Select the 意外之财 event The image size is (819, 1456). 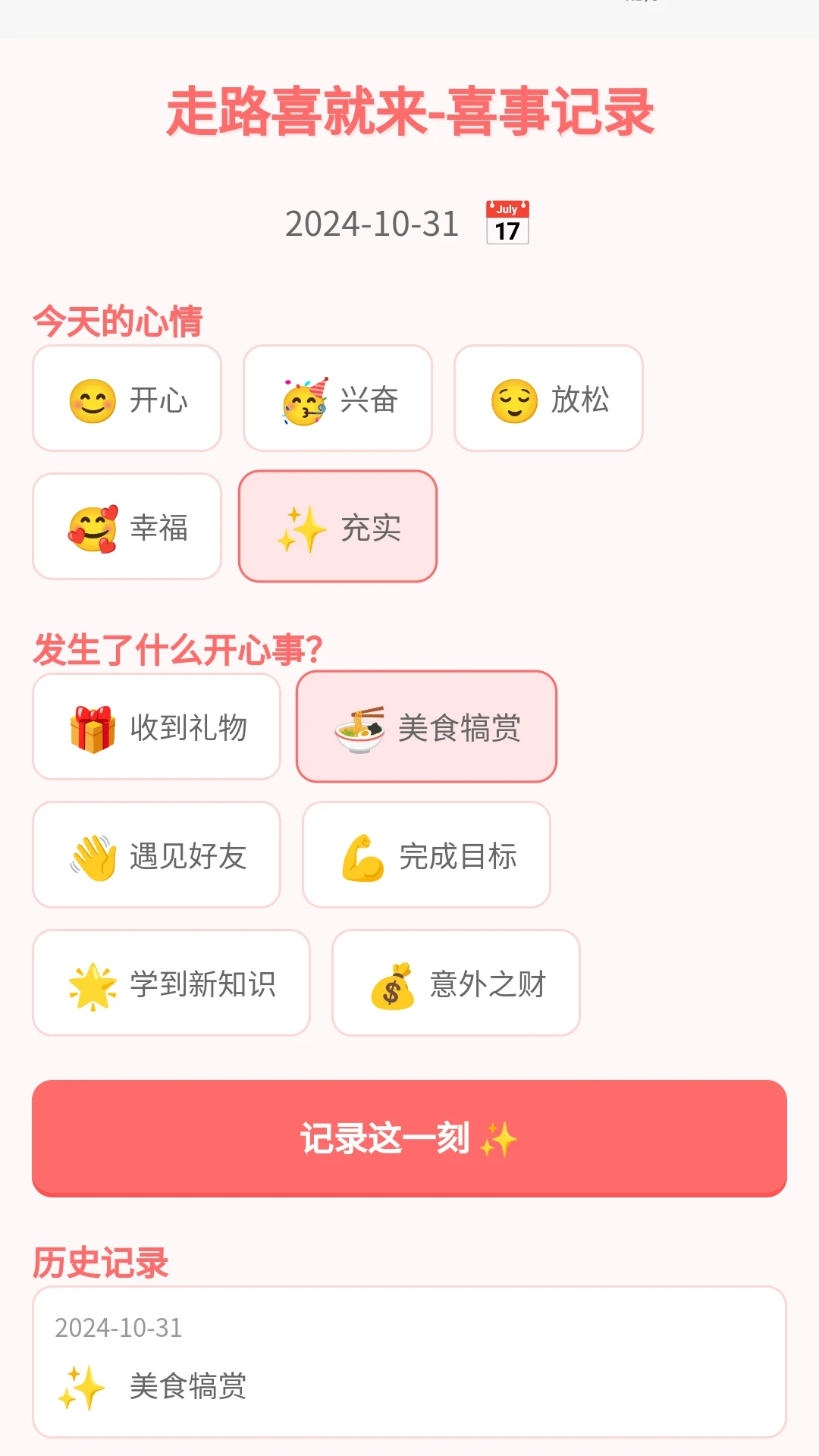tap(456, 984)
